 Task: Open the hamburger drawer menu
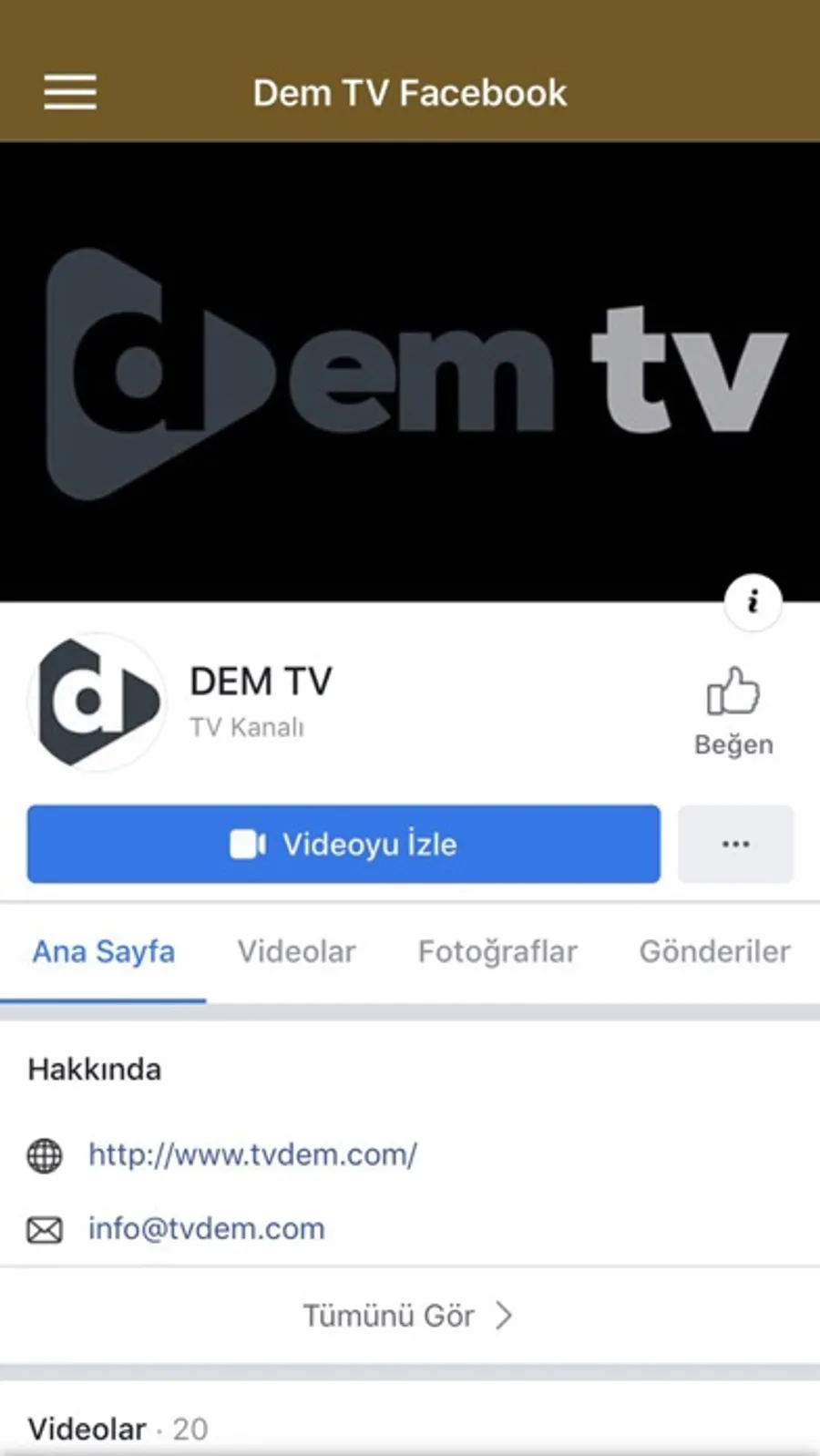click(x=70, y=92)
